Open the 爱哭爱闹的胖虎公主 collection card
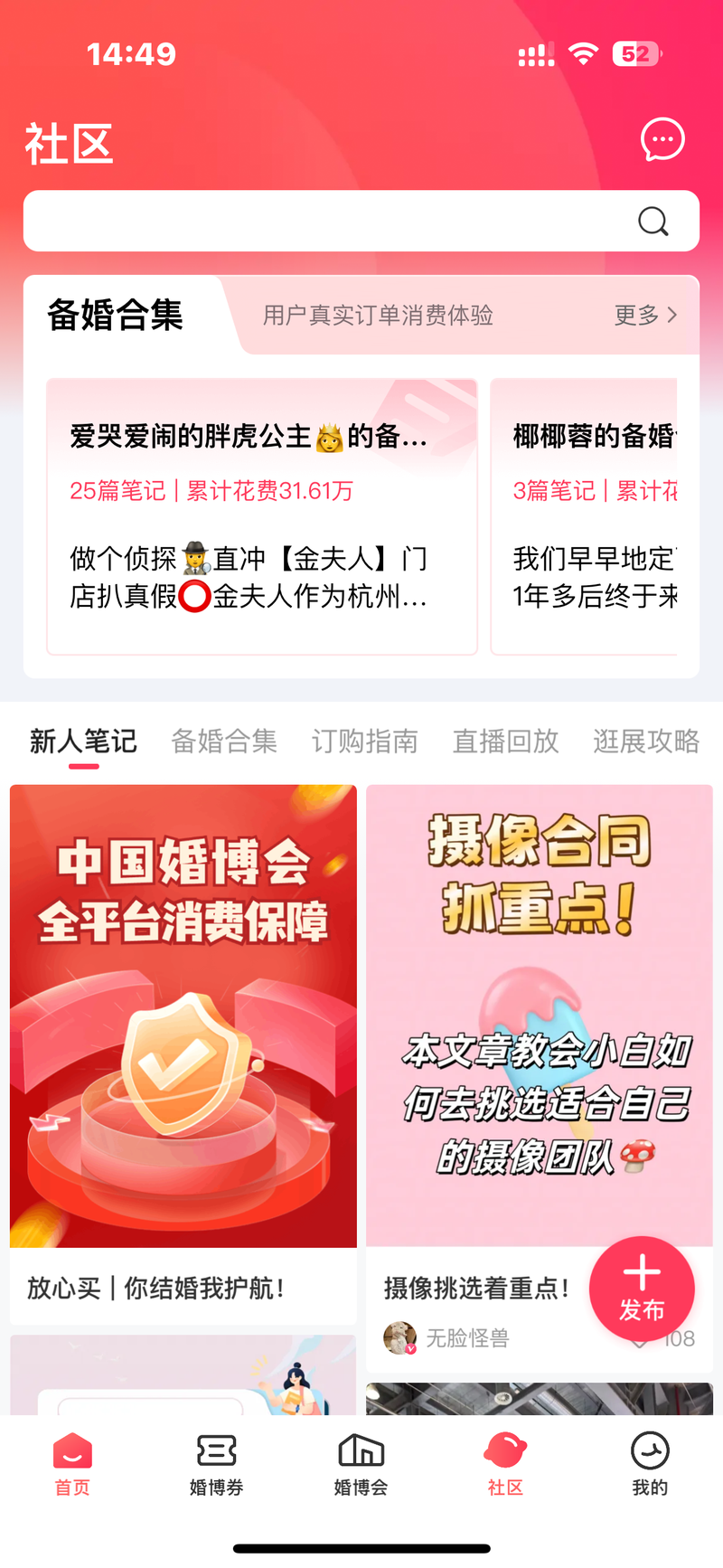Image resolution: width=723 pixels, height=1568 pixels. click(262, 515)
